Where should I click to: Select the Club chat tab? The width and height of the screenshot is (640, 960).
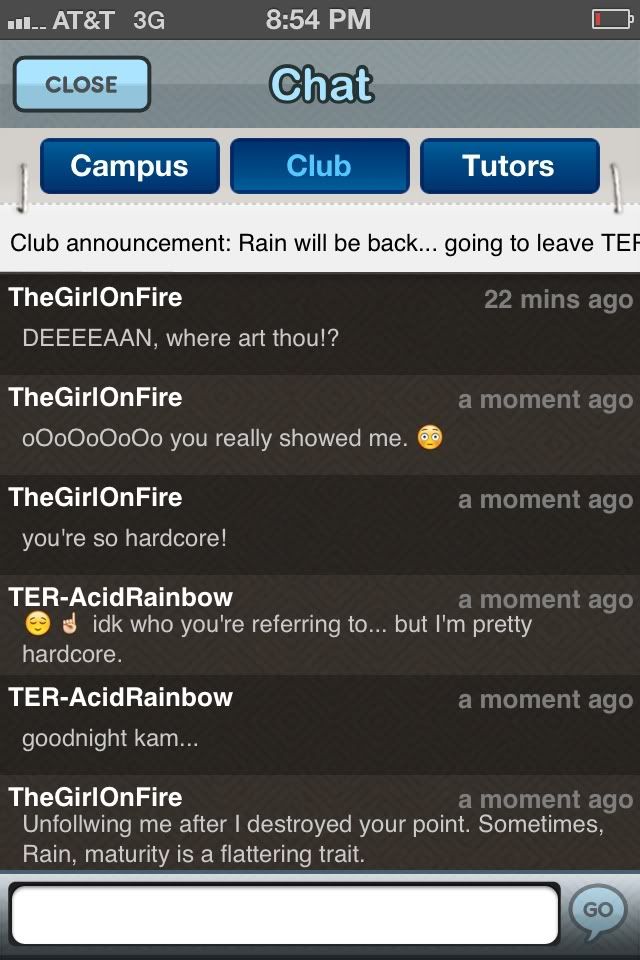click(x=319, y=166)
